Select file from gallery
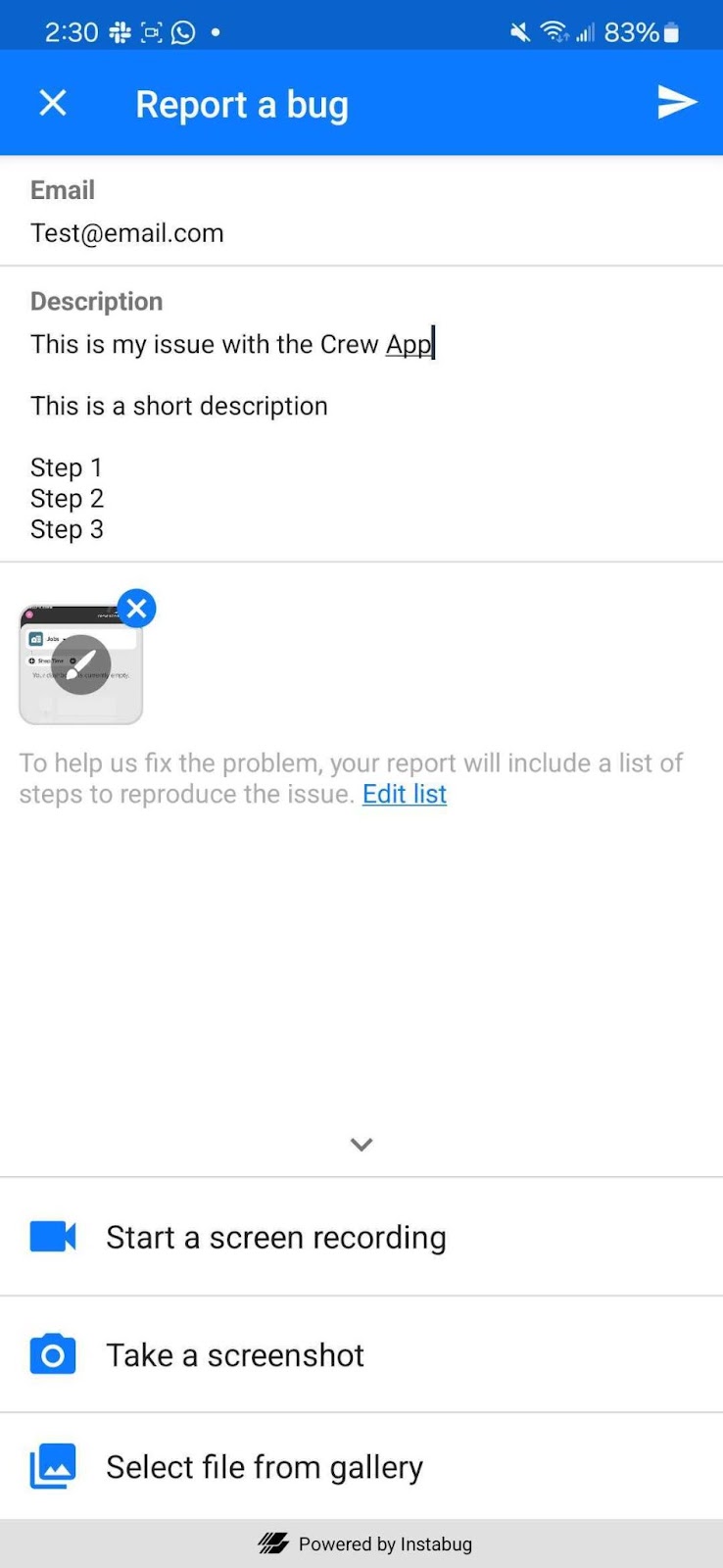 pyautogui.click(x=361, y=1467)
